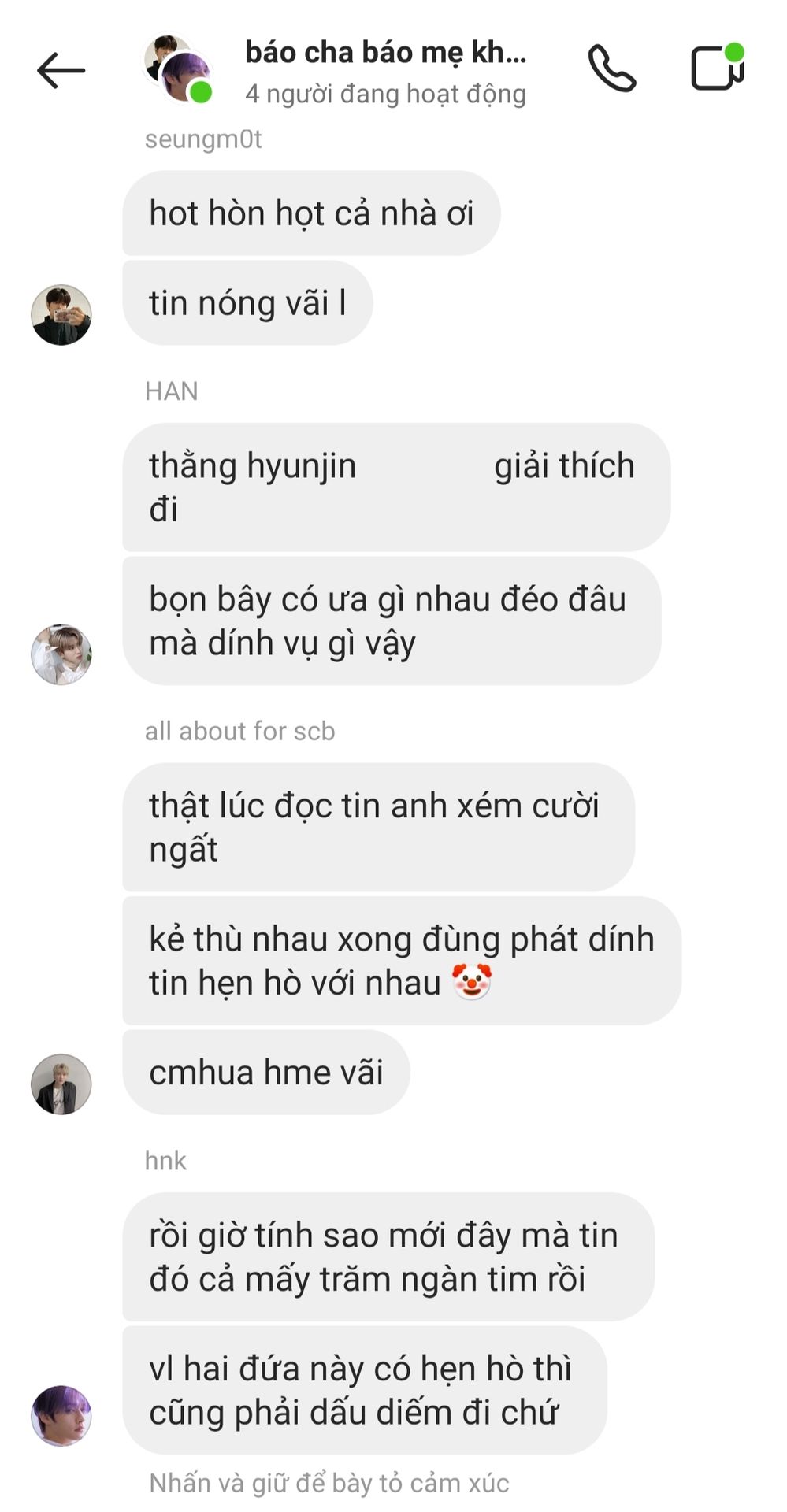
Task: View HAN's profile avatar
Action: [x=61, y=654]
